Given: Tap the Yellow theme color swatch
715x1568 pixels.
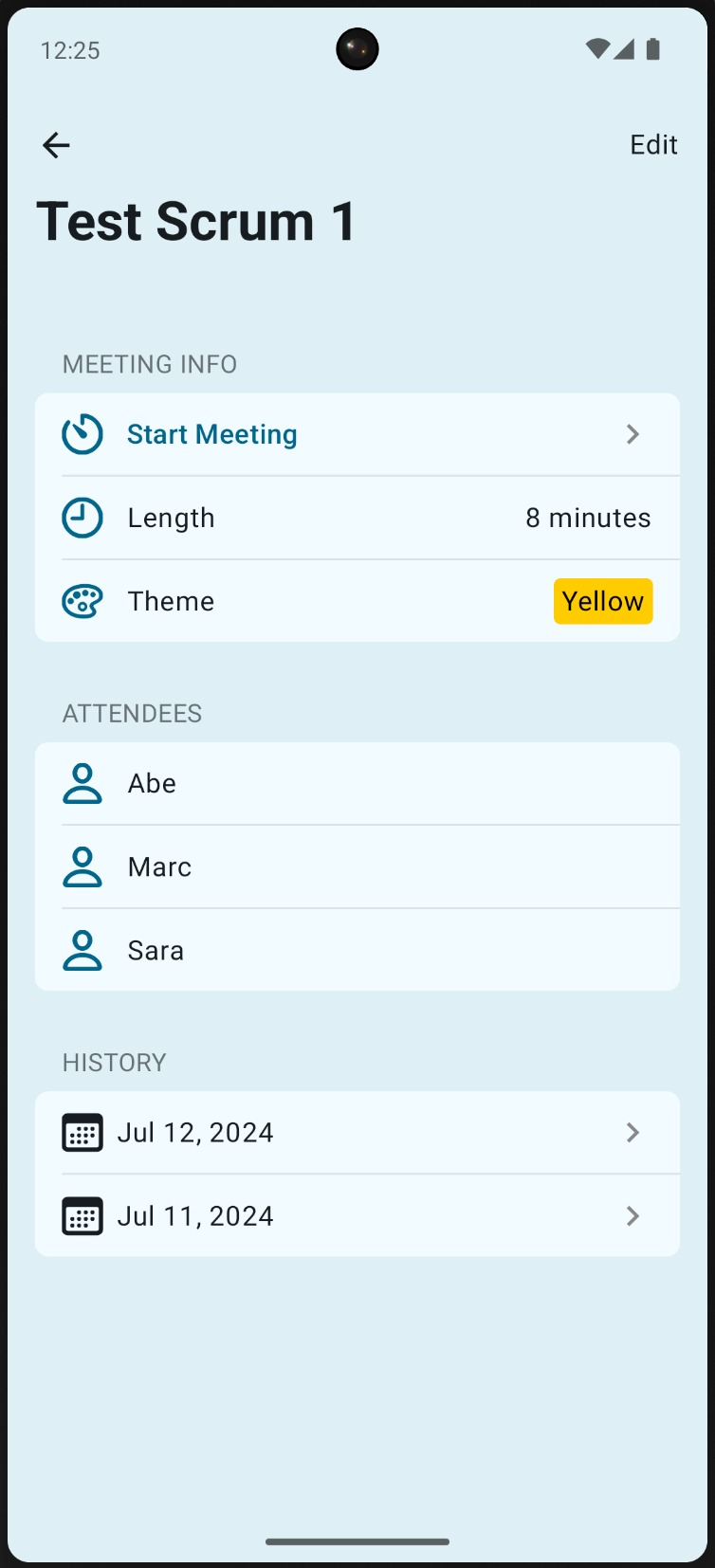Looking at the screenshot, I should coord(603,600).
